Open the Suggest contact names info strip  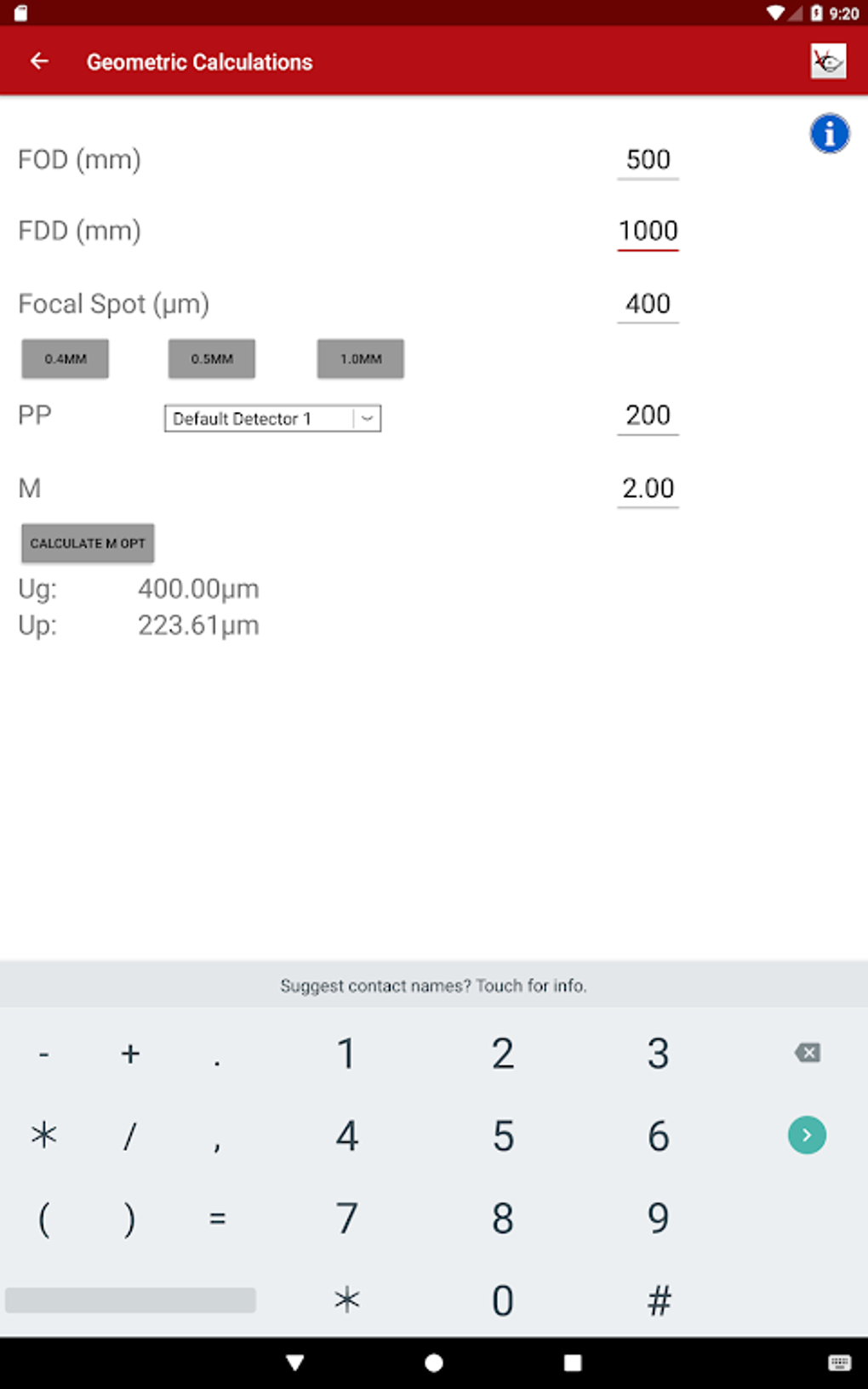coord(434,986)
